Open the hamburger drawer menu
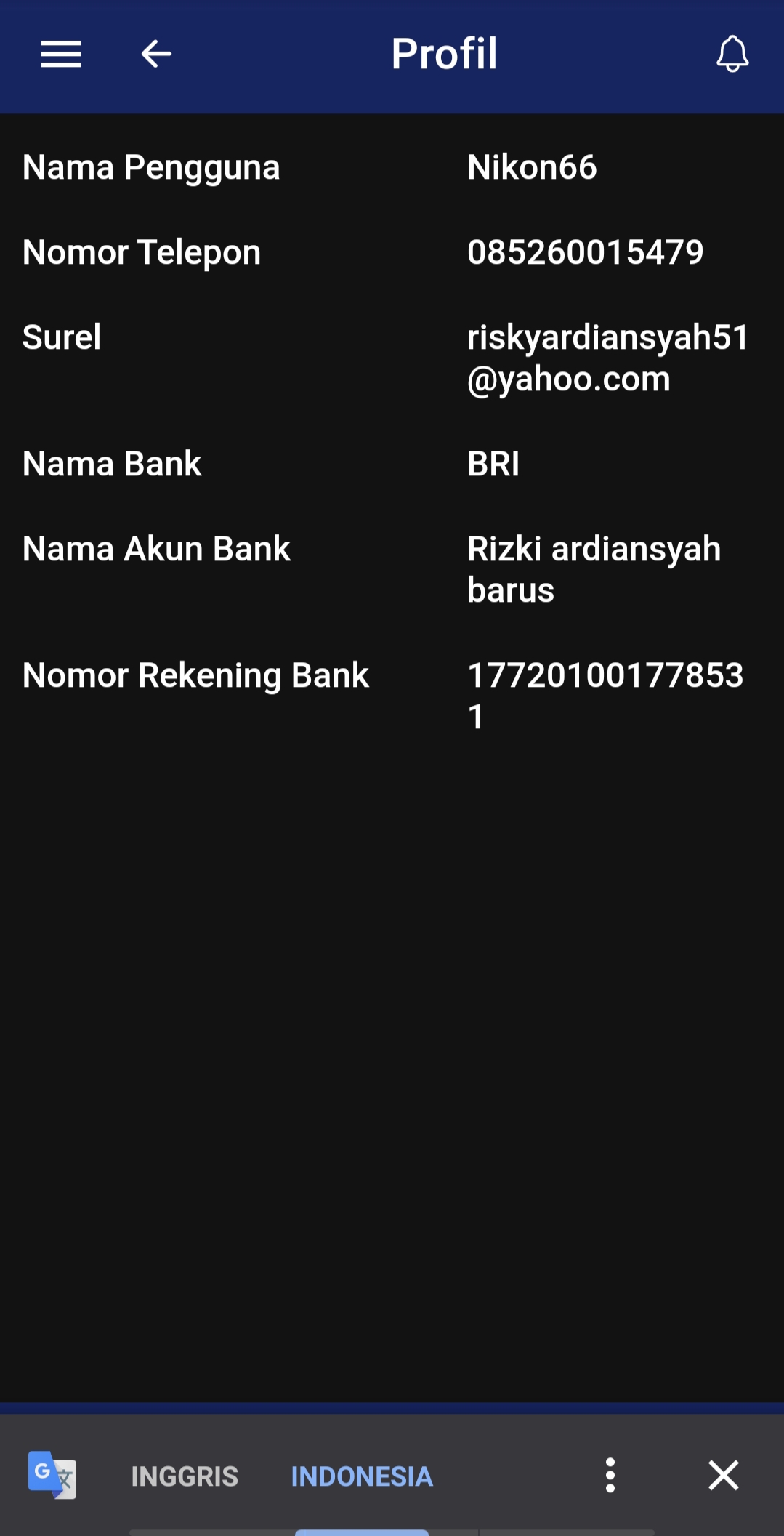Image resolution: width=784 pixels, height=1536 pixels. coord(61,55)
